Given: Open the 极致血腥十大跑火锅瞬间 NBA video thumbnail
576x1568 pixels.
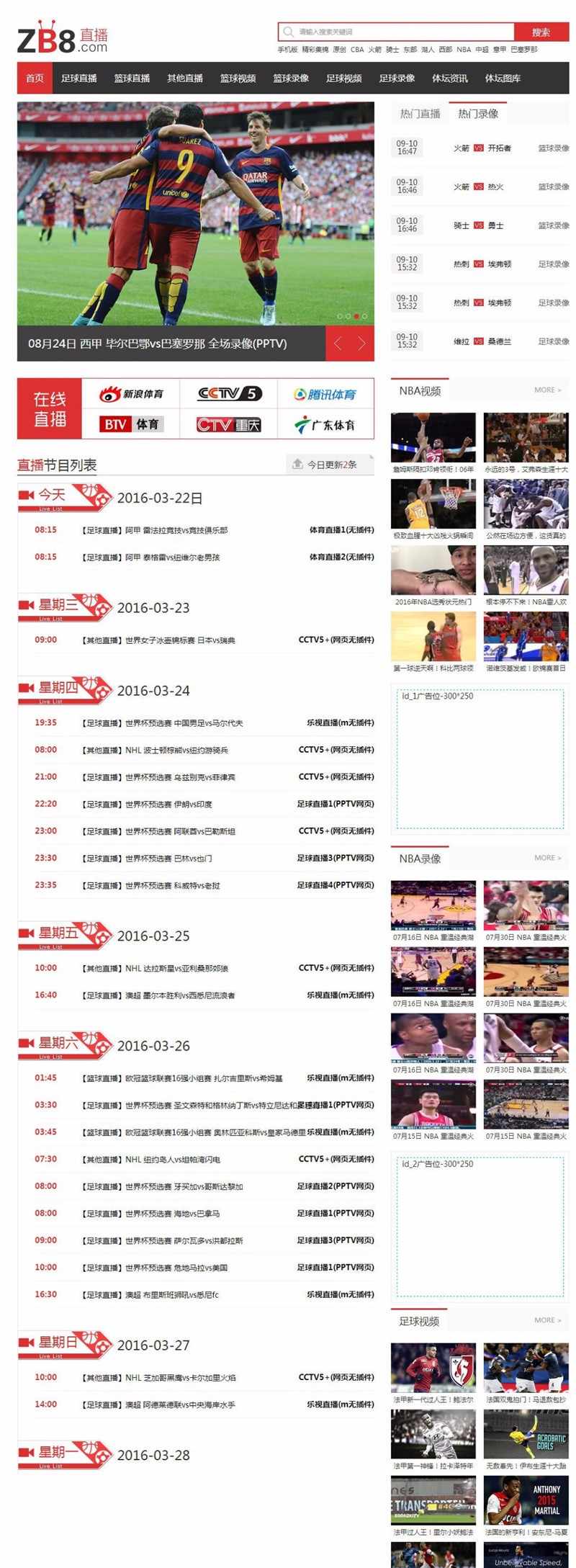Looking at the screenshot, I should tap(433, 508).
